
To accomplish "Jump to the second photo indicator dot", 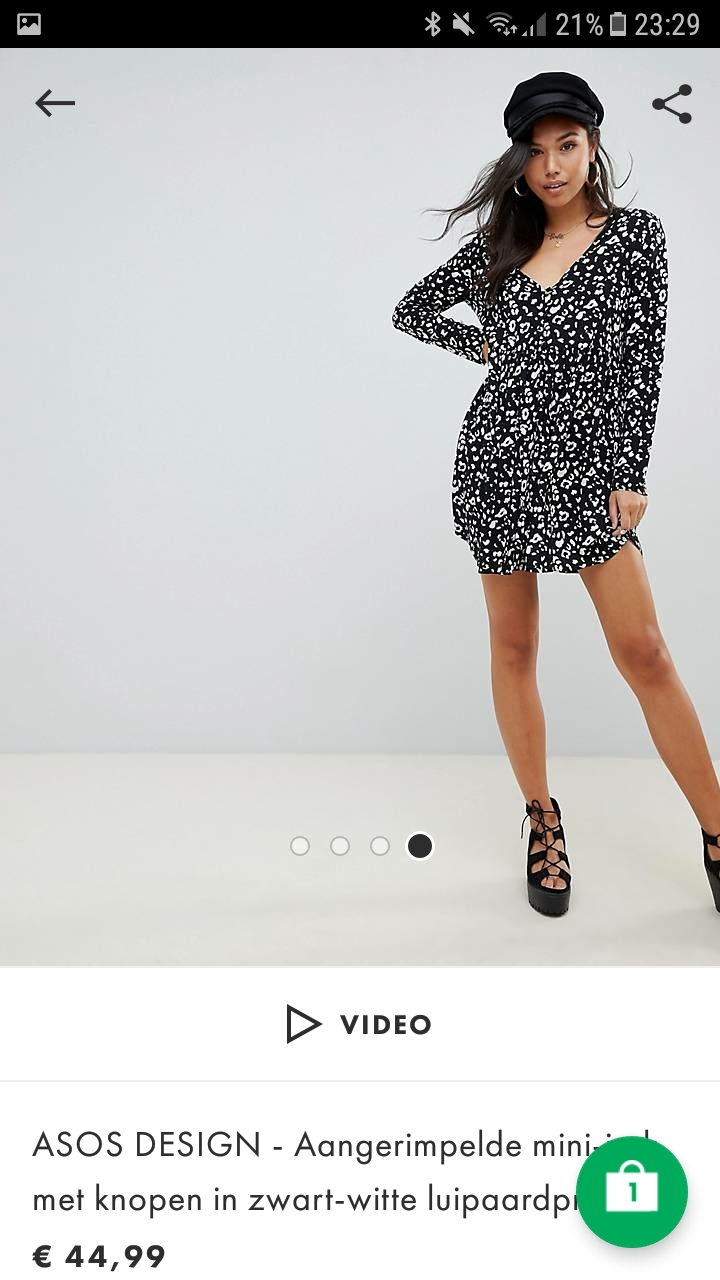I will click(x=340, y=846).
